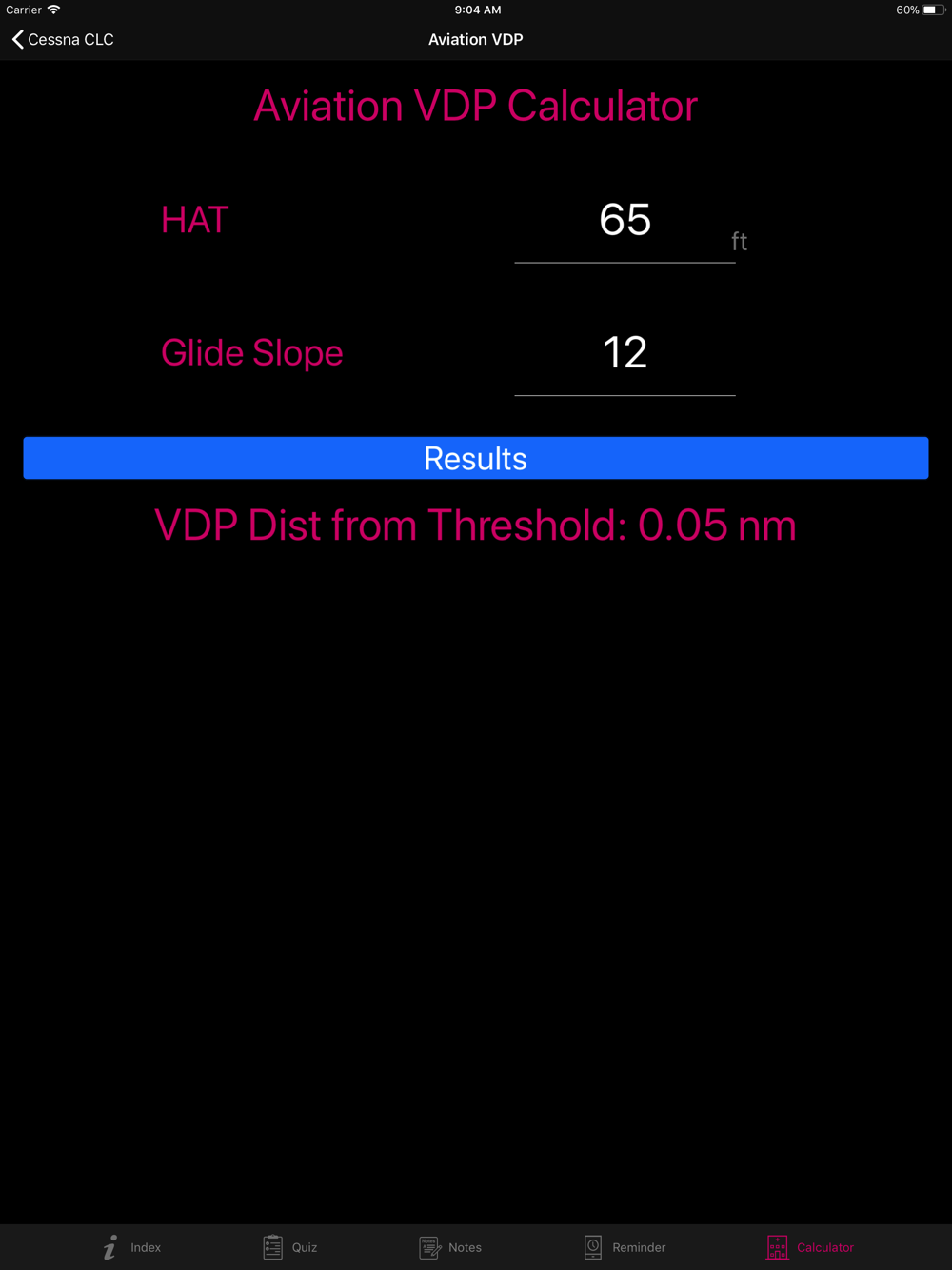
Task: Open the Quiz tab
Action: [x=290, y=1247]
